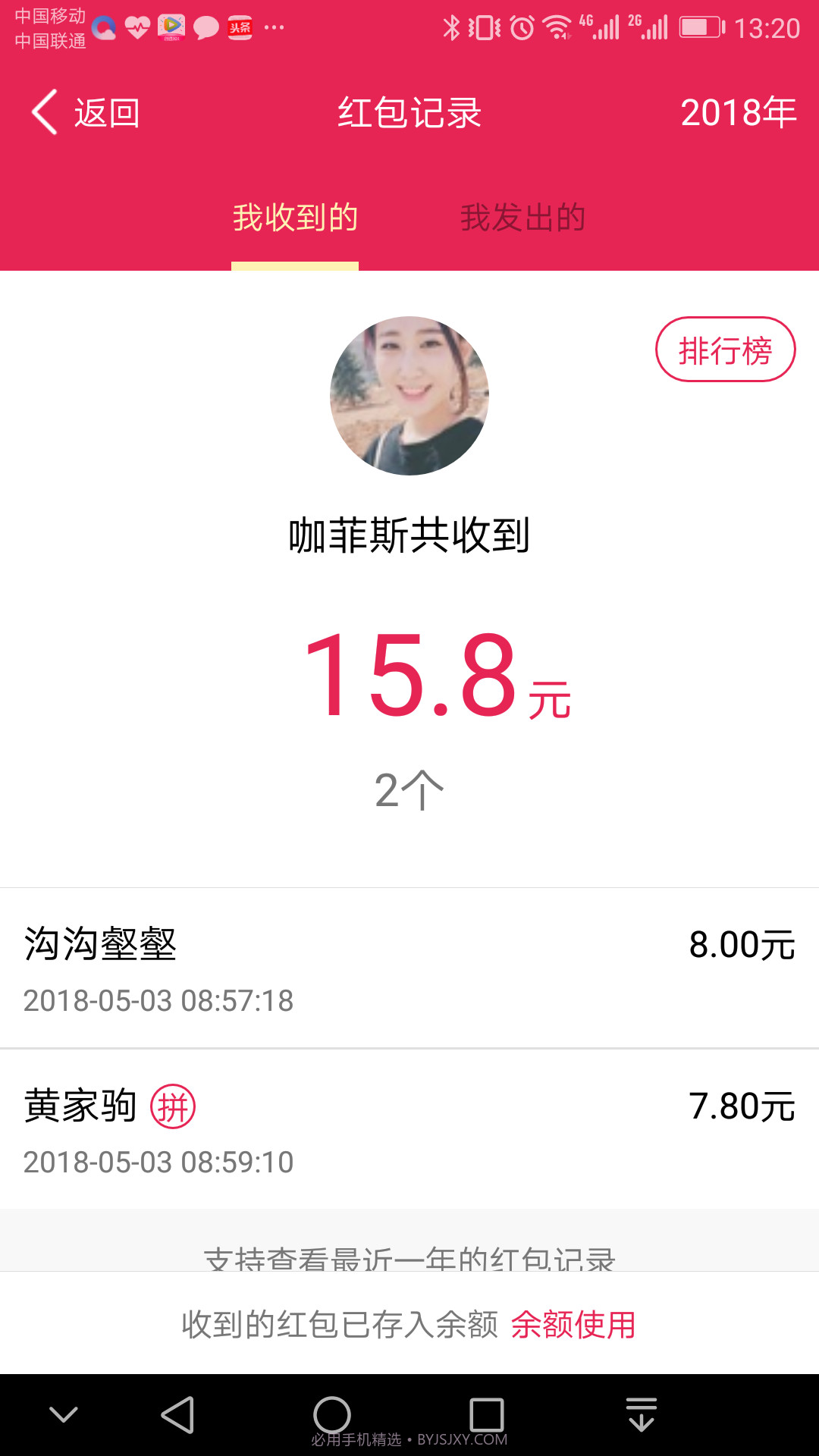The image size is (819, 1456).
Task: Open the Tencent Video notification icon
Action: coord(171,27)
